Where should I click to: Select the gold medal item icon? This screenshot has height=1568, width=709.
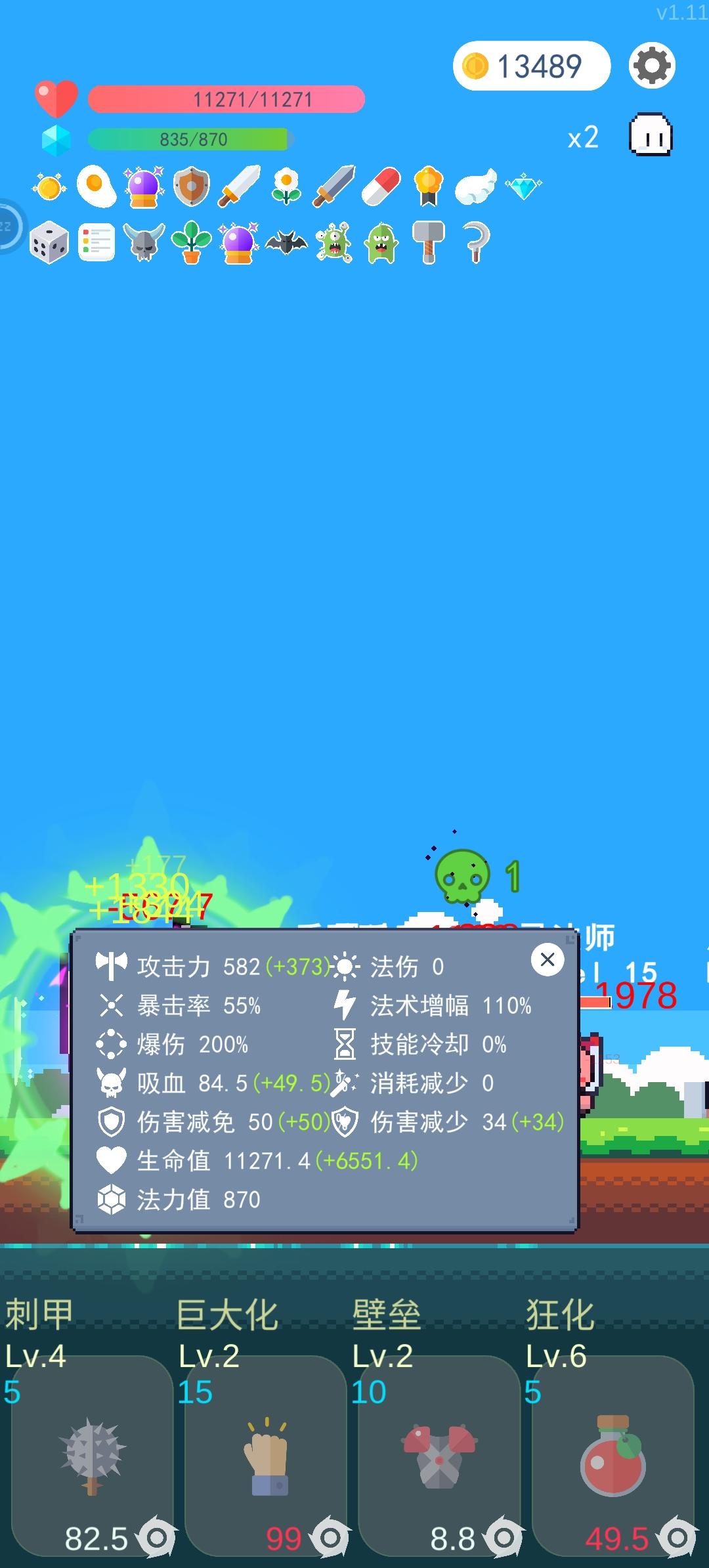[x=428, y=186]
